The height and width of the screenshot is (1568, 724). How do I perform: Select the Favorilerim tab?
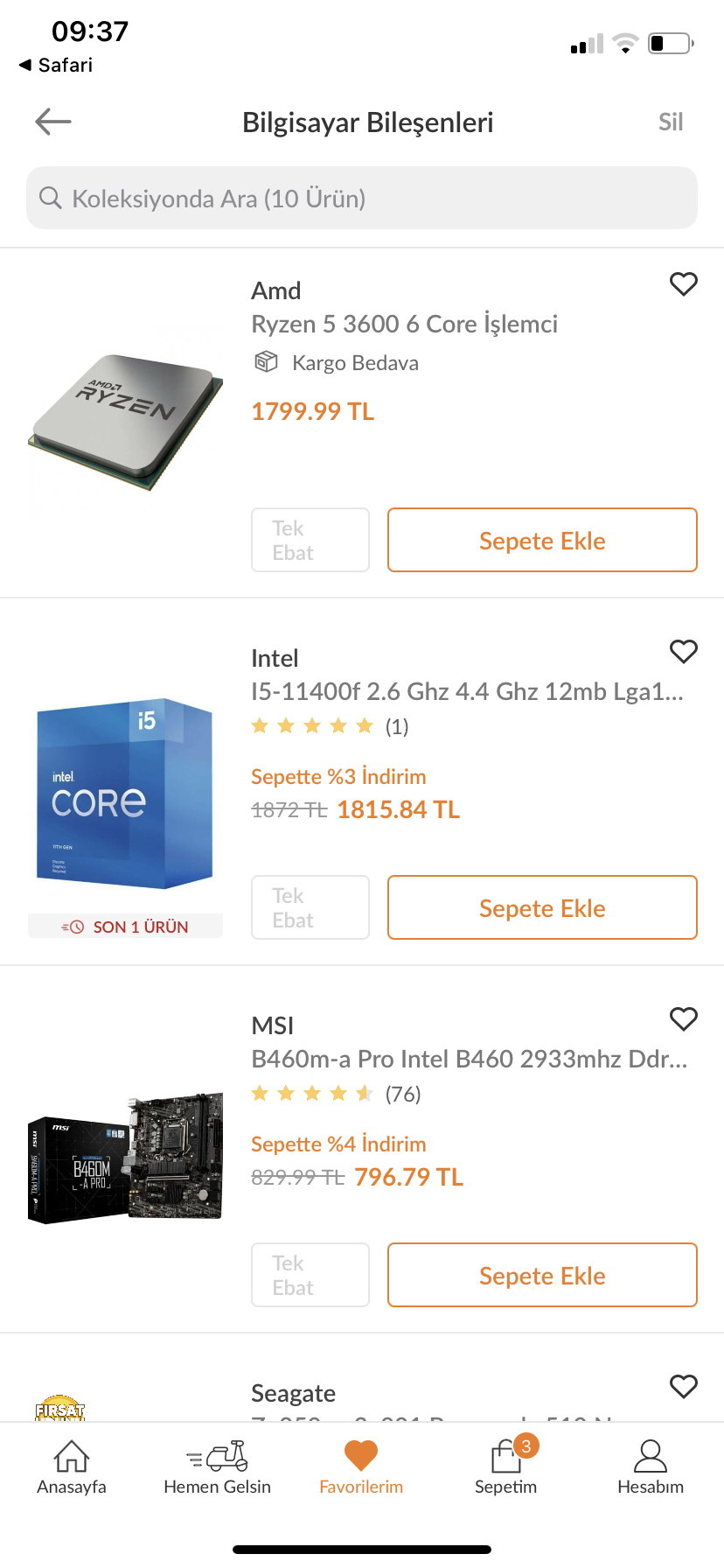tap(361, 1467)
